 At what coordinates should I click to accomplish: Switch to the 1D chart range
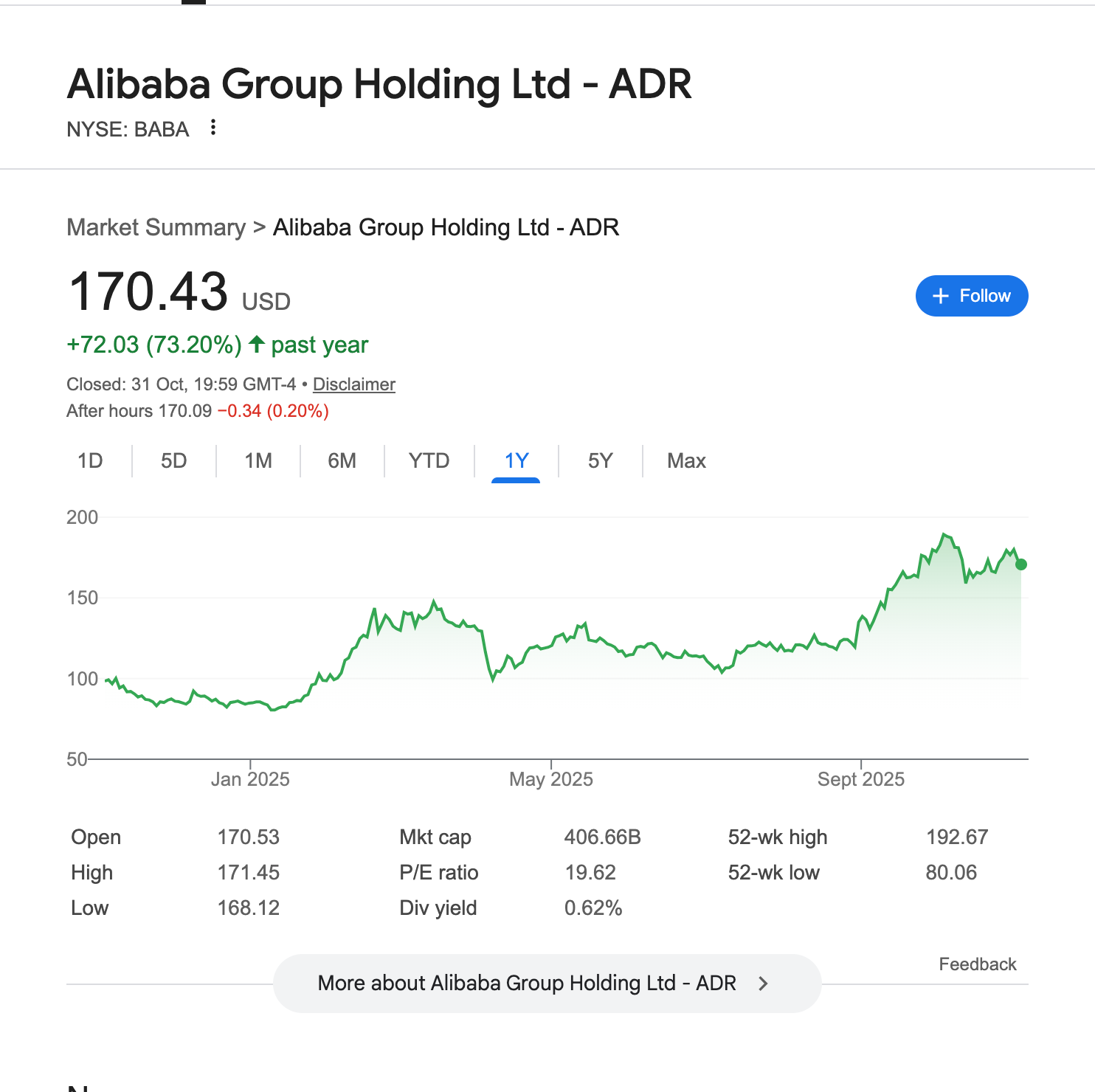[x=90, y=461]
